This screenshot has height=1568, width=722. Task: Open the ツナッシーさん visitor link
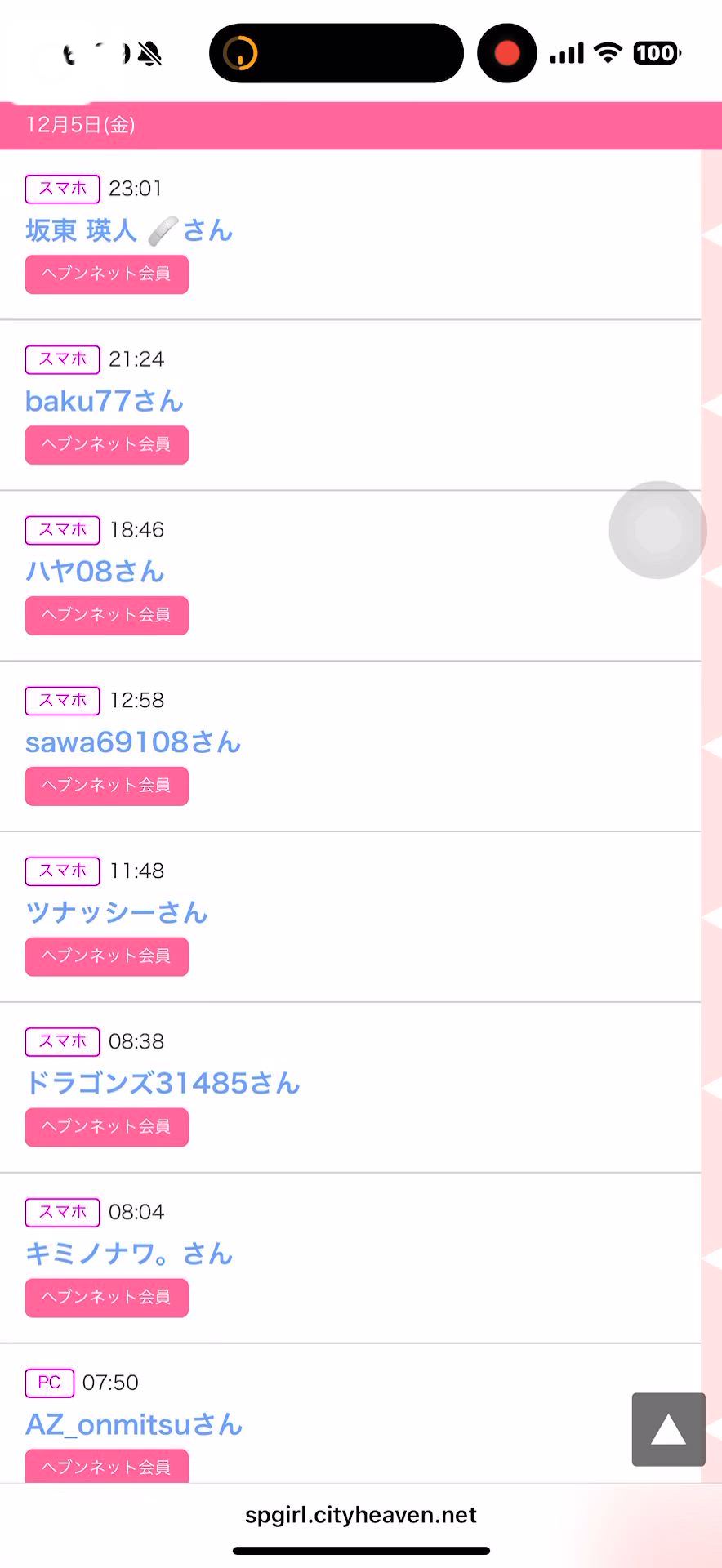[116, 912]
